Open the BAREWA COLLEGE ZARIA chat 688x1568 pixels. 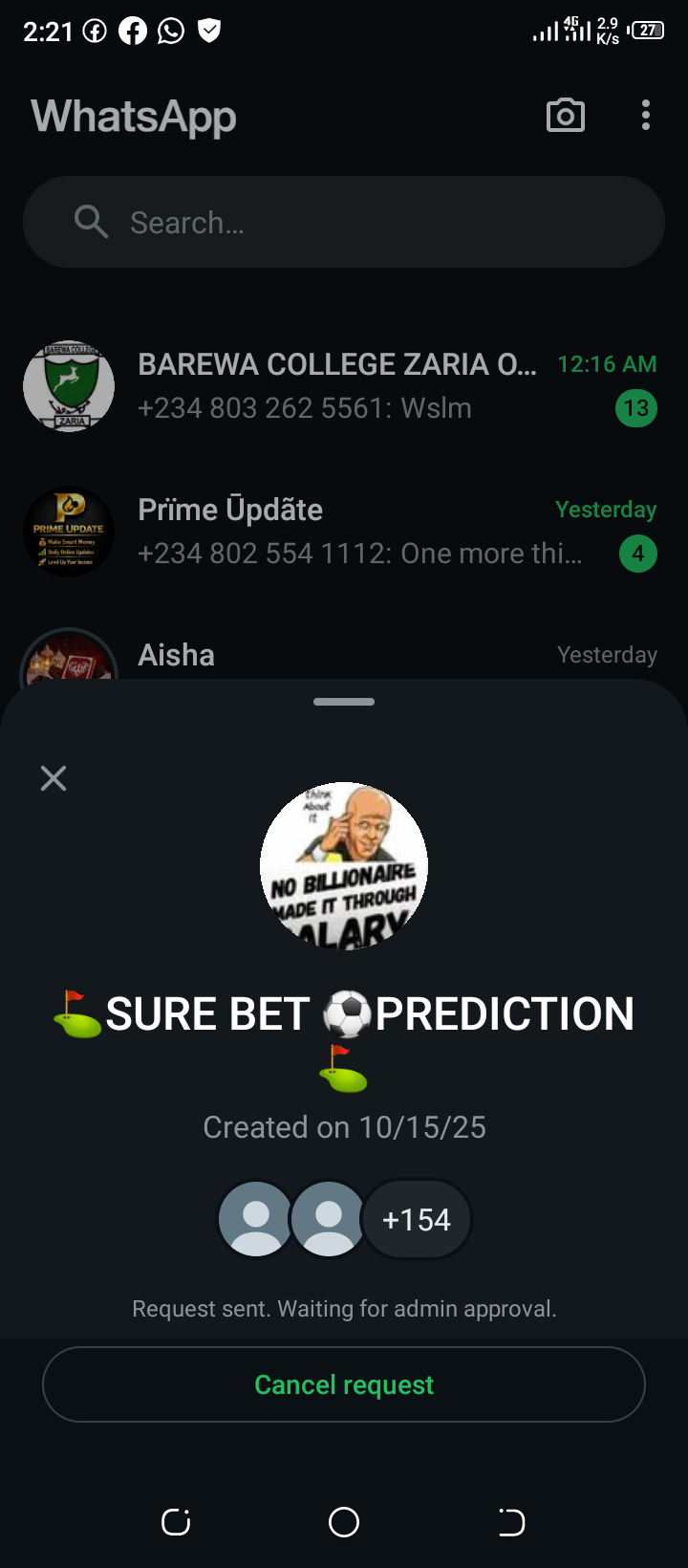click(x=344, y=386)
